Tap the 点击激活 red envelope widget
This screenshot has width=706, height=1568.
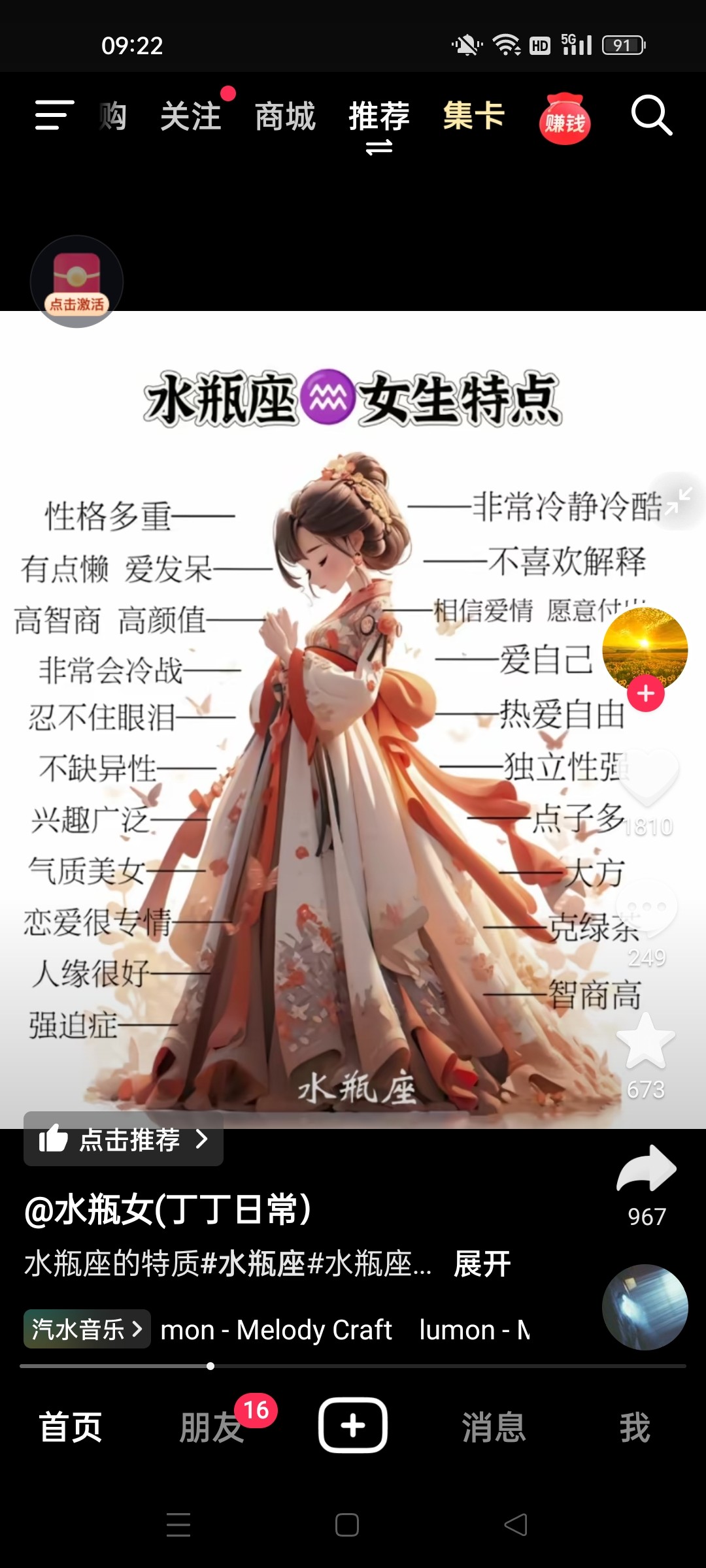77,282
